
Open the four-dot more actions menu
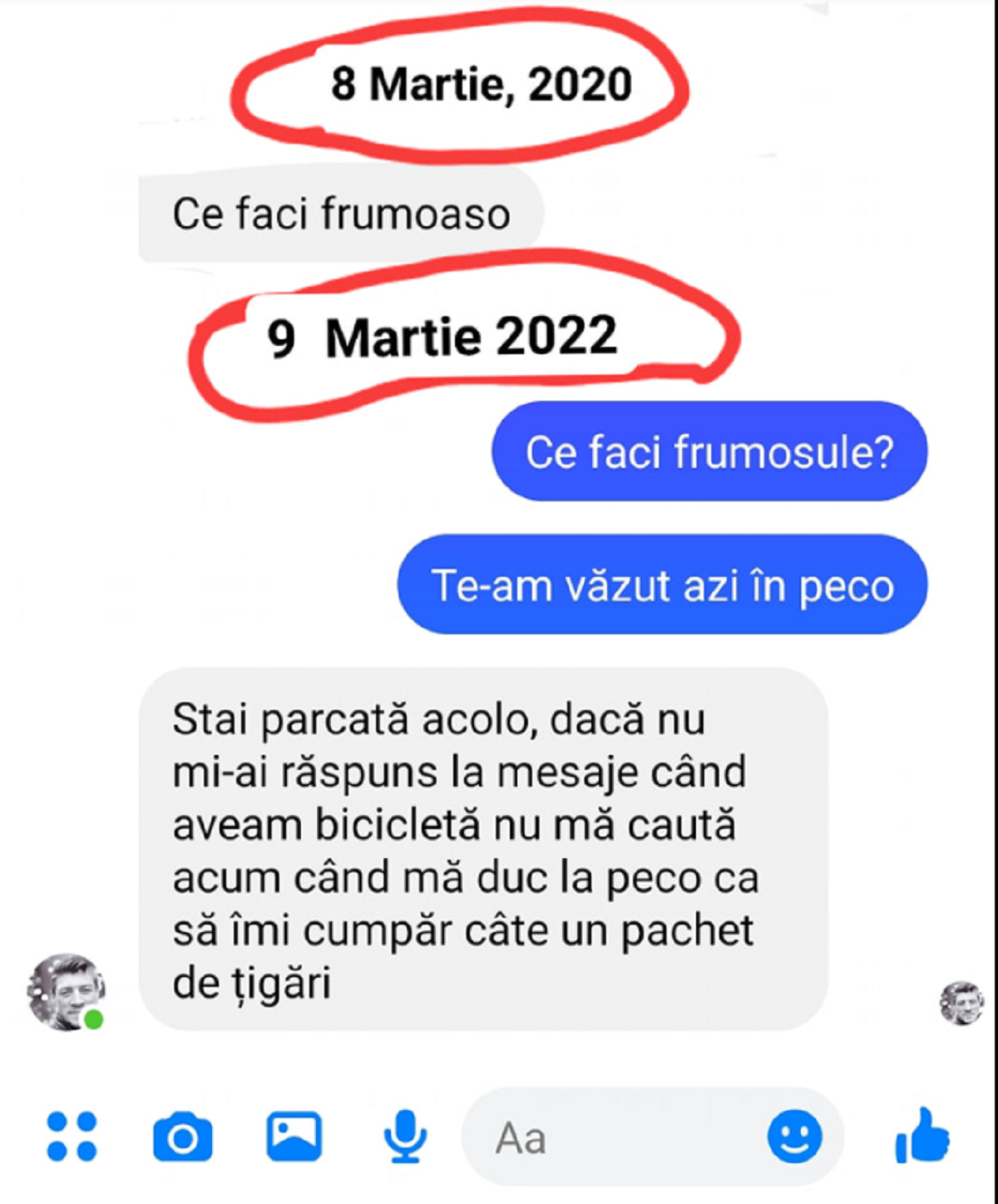(x=72, y=1136)
